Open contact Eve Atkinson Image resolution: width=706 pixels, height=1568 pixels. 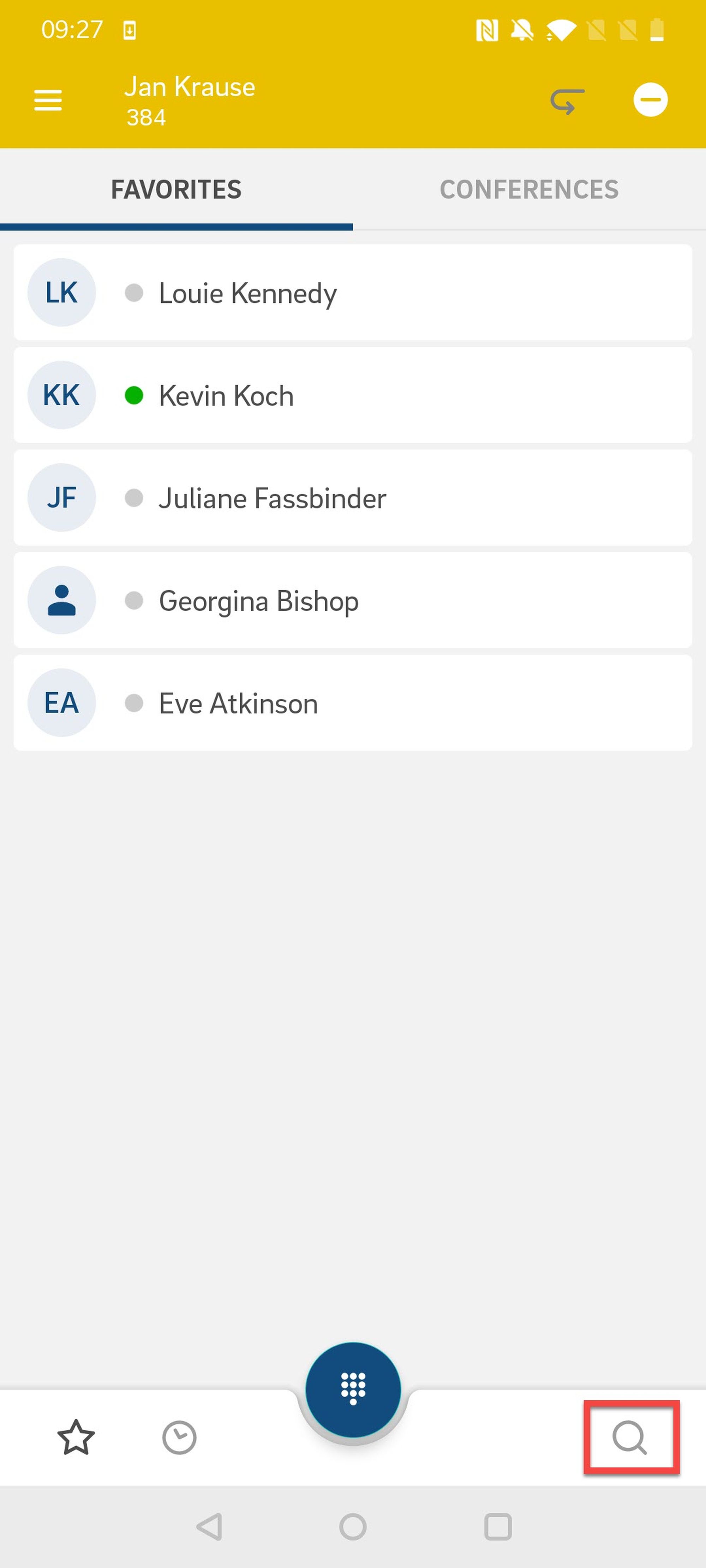pyautogui.click(x=352, y=703)
